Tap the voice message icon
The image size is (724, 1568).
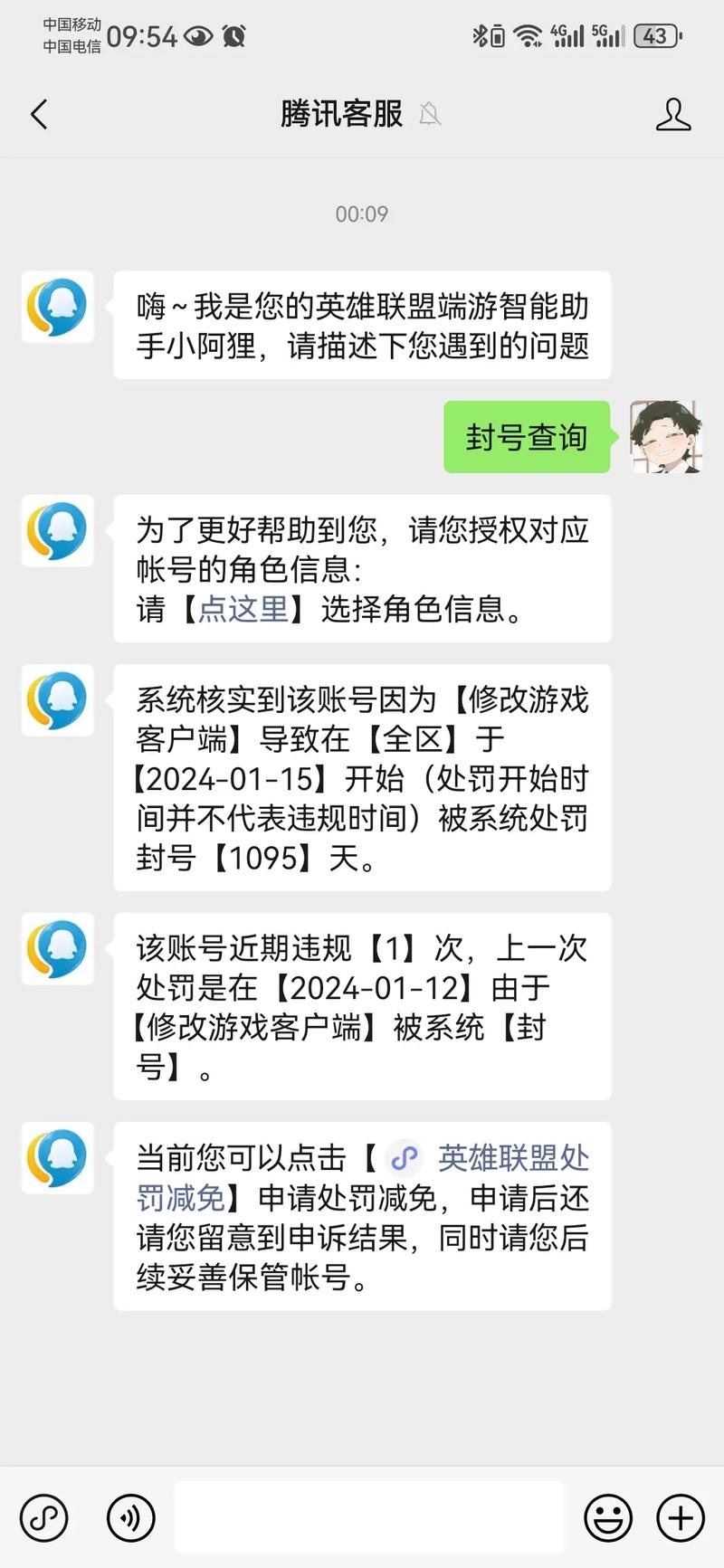pyautogui.click(x=130, y=1517)
